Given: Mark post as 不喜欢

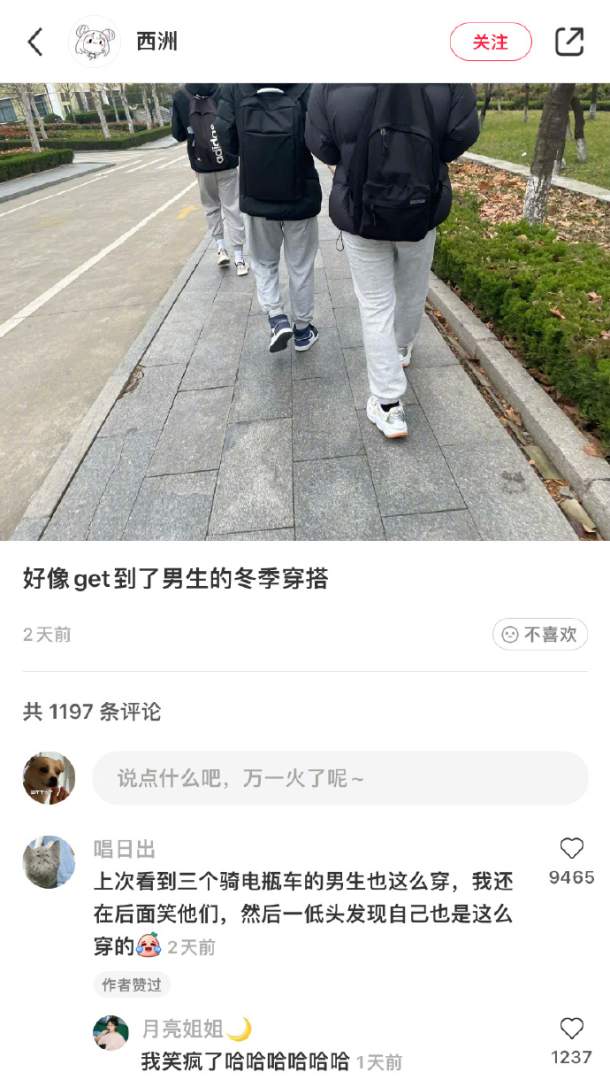Looking at the screenshot, I should pos(540,634).
